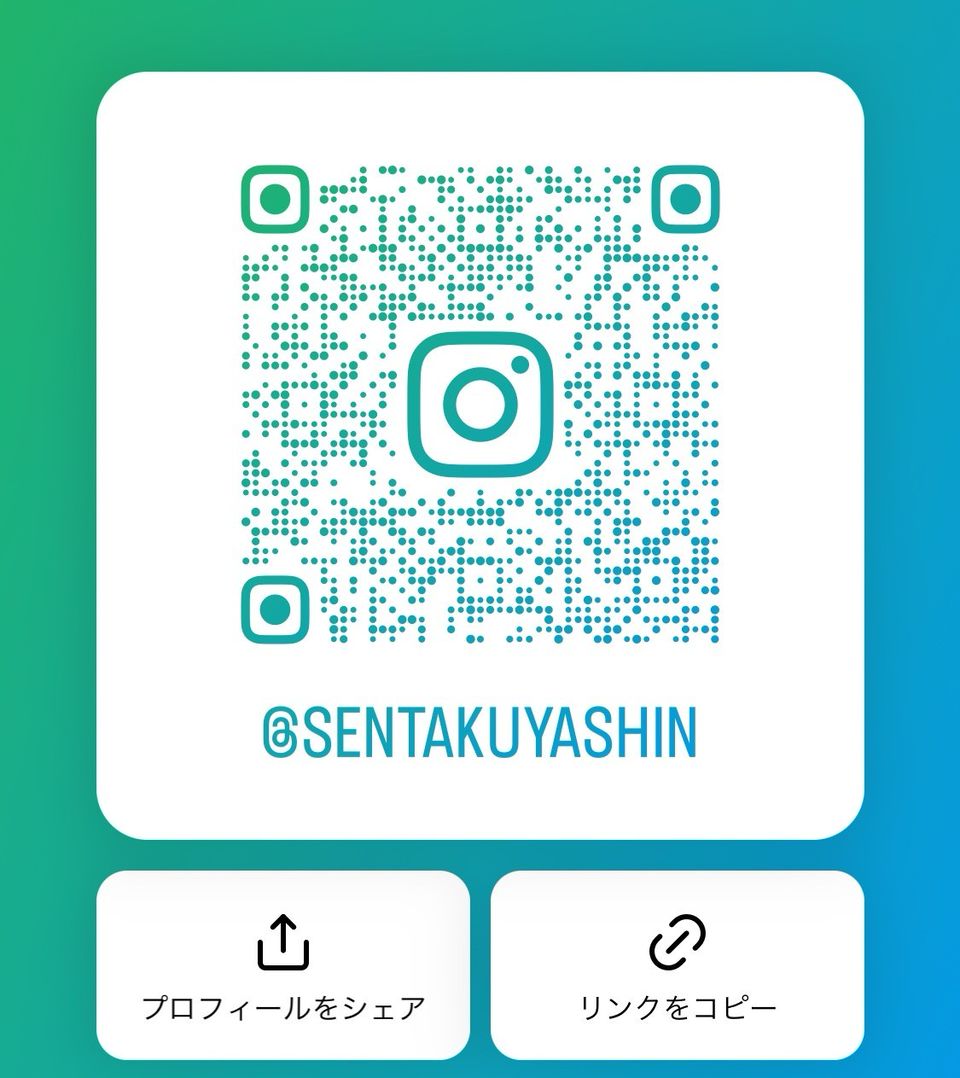The width and height of the screenshot is (960, 1078).
Task: Tap the QR code card to change color
Action: (480, 455)
